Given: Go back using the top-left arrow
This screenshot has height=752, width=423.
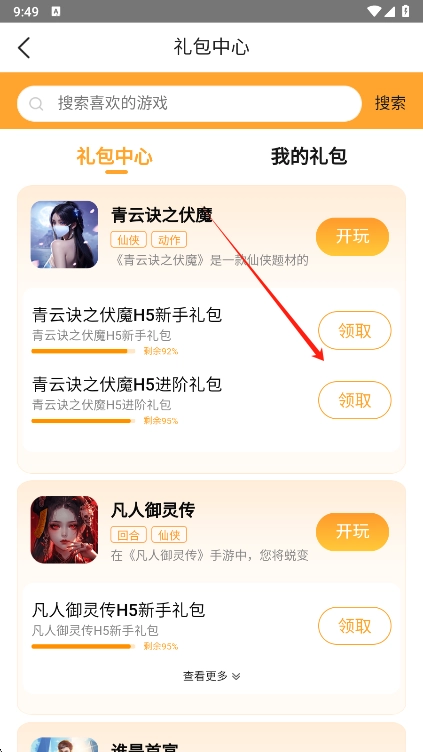Looking at the screenshot, I should click(24, 47).
